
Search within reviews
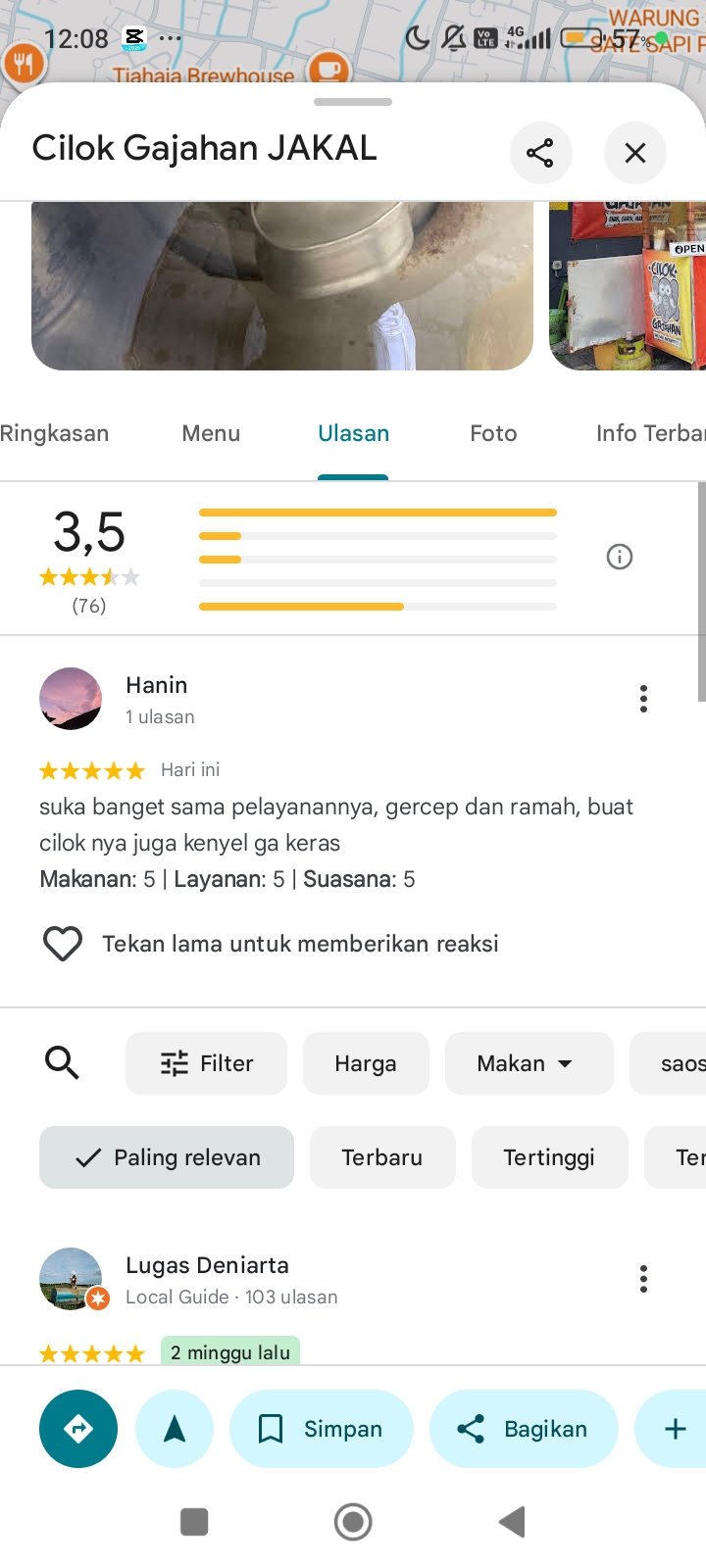click(63, 1062)
